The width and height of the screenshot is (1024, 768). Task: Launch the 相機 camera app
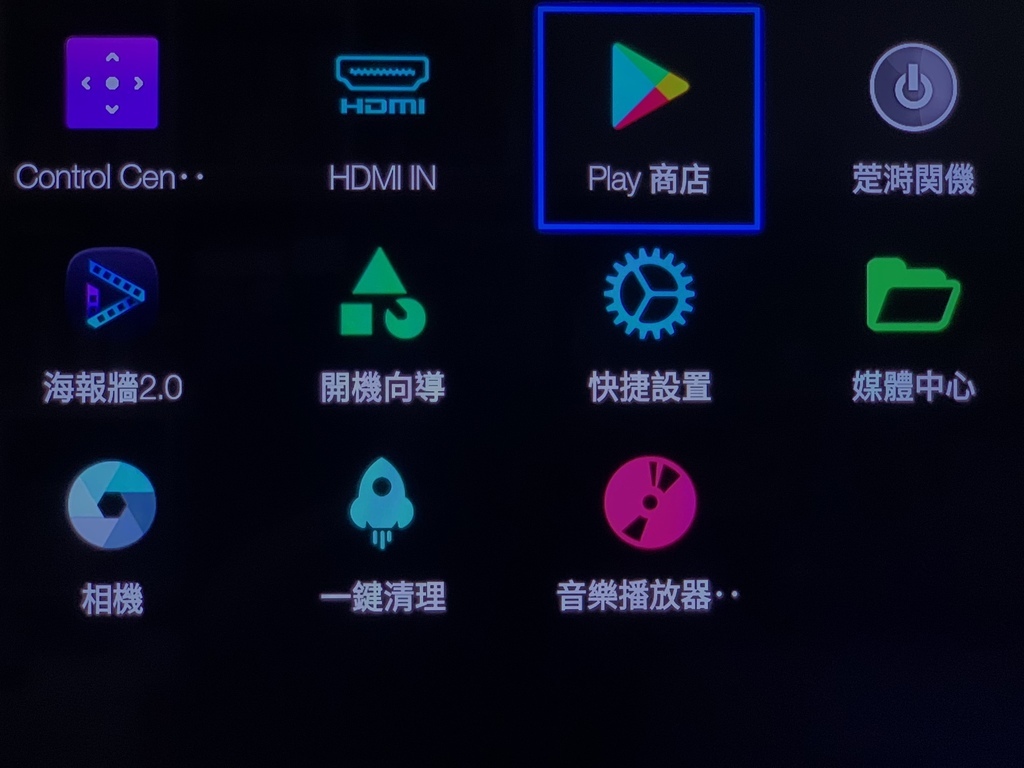click(111, 504)
